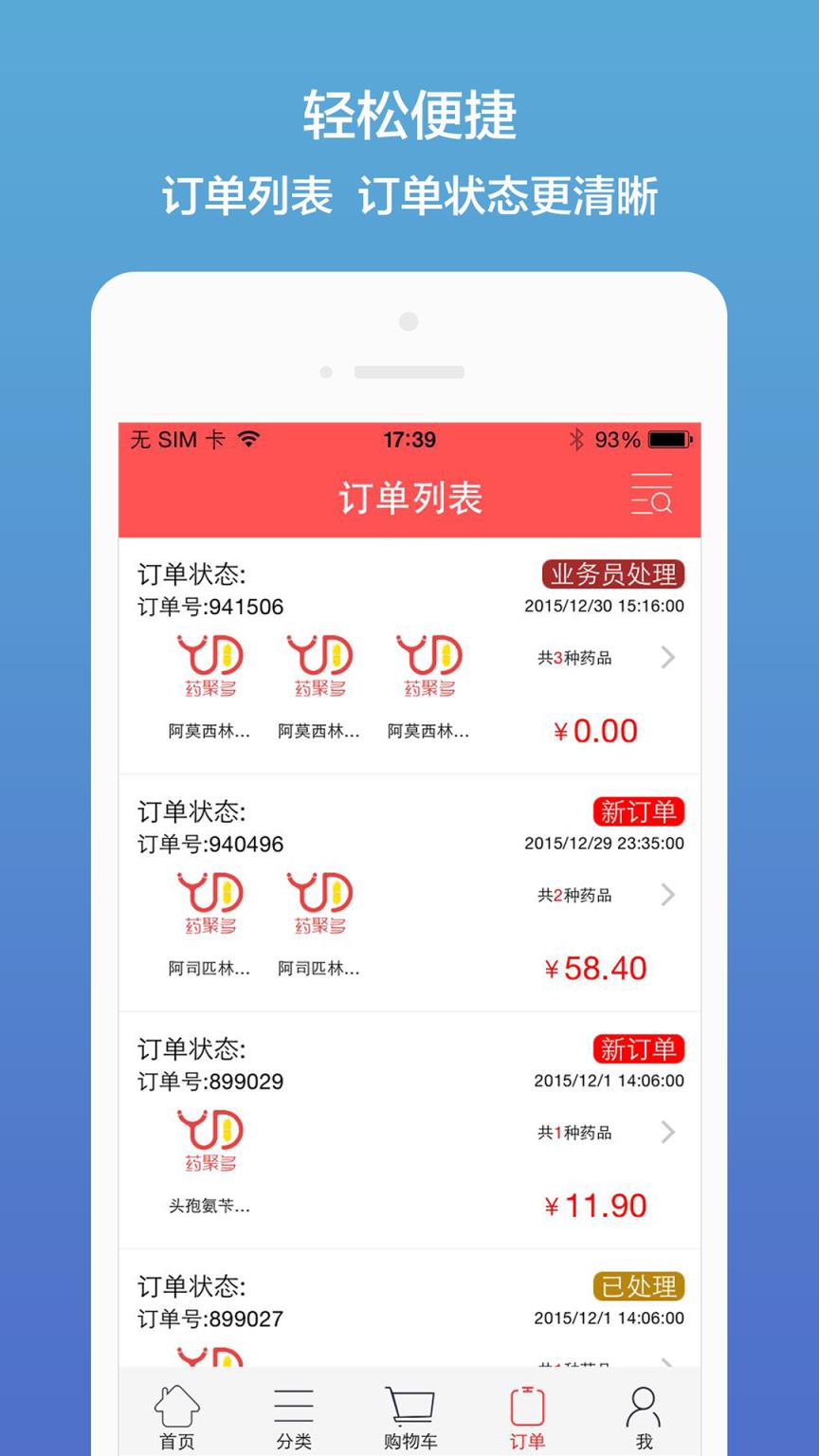
Task: Click the ¥58.40 price link
Action: coord(595,968)
